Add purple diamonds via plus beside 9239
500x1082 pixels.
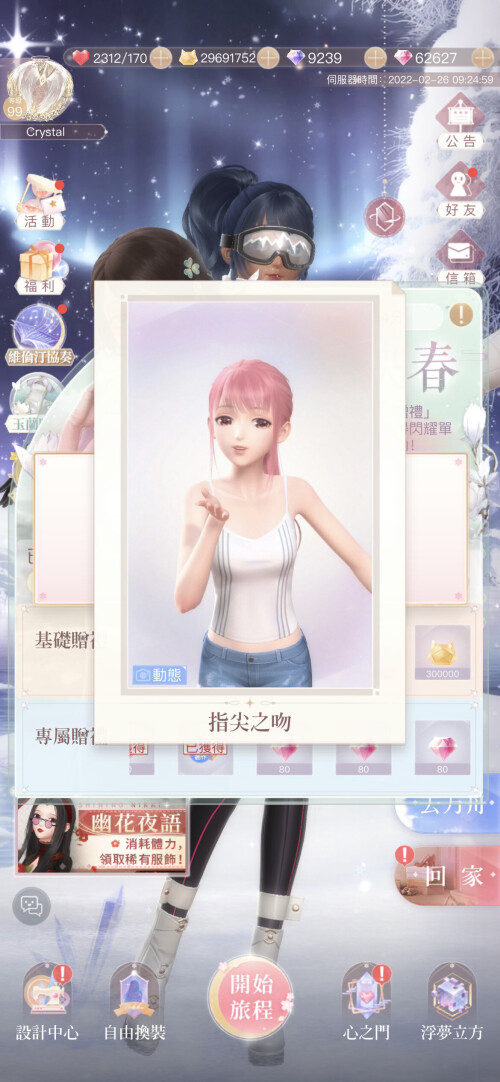coord(375,58)
